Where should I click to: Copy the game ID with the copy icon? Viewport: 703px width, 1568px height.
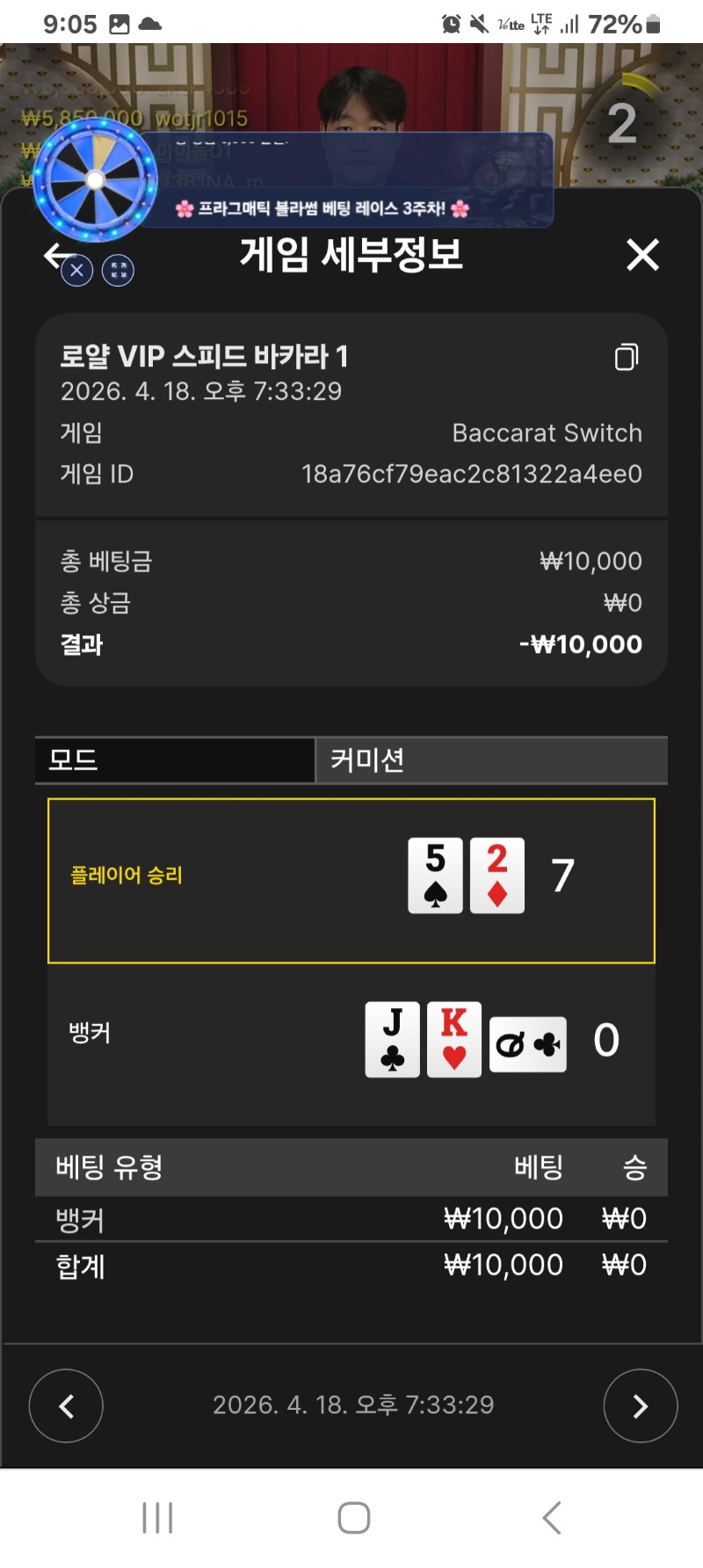pyautogui.click(x=626, y=357)
